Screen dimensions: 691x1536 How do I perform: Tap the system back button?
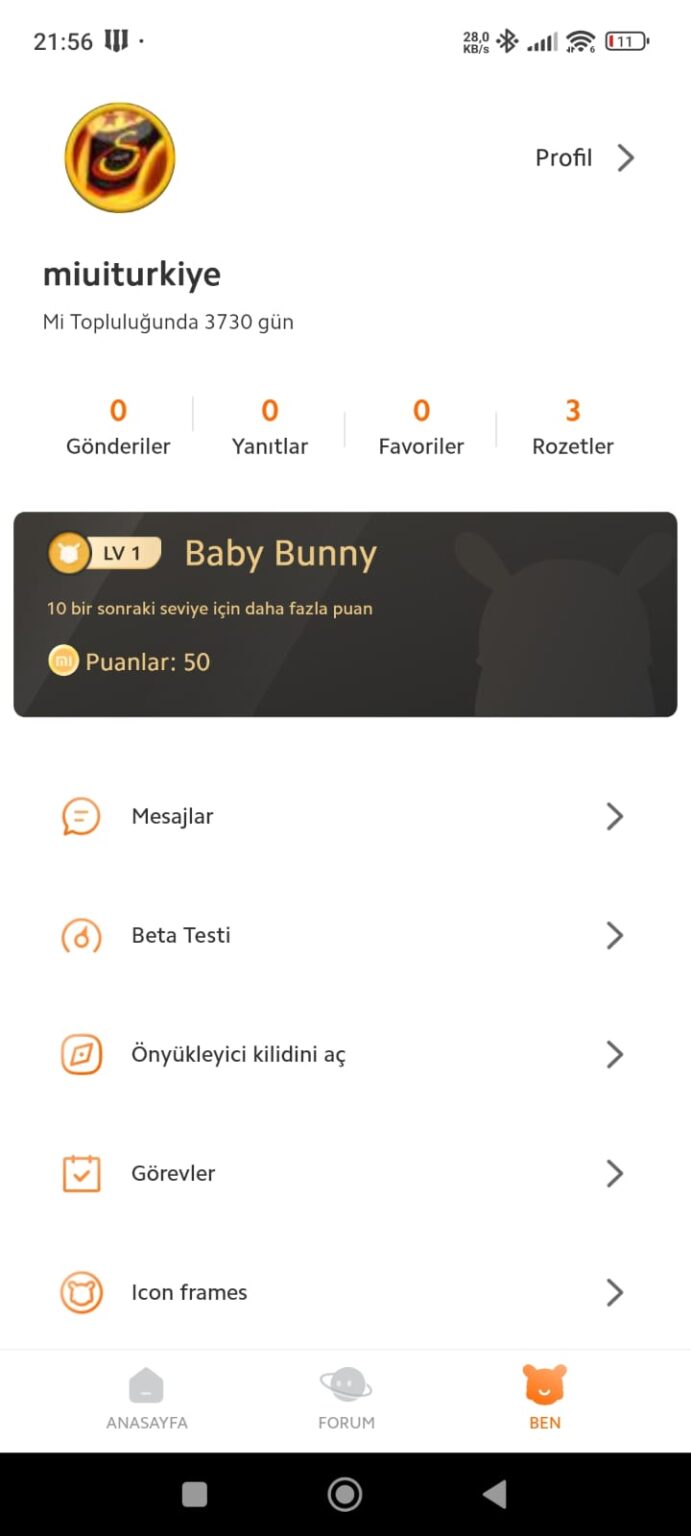(x=495, y=1494)
